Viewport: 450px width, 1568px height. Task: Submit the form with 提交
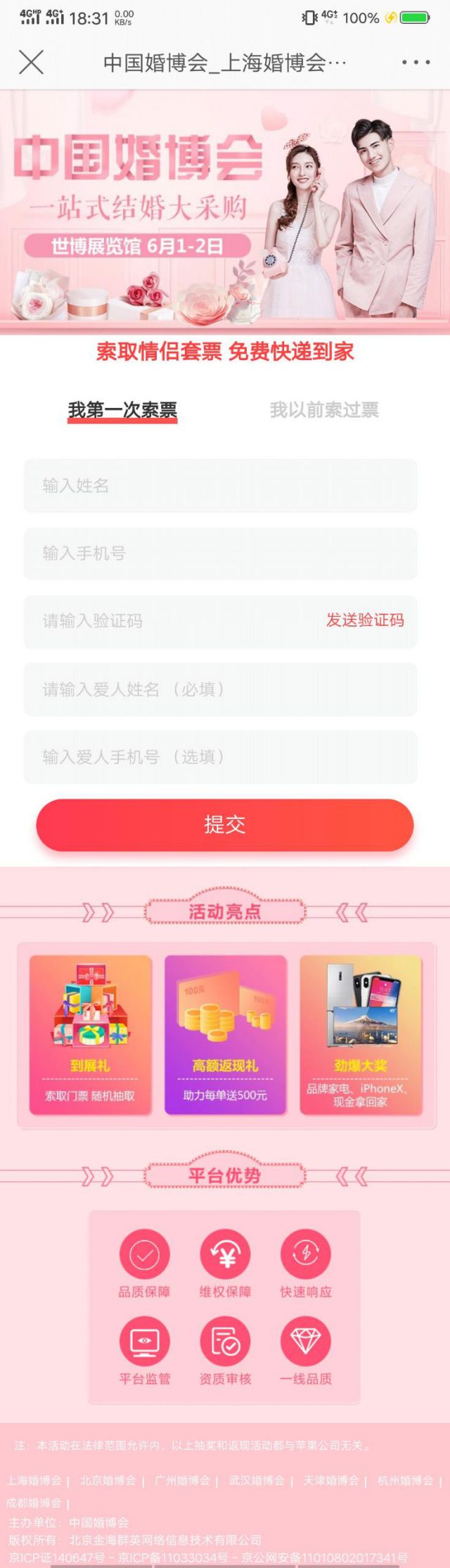pyautogui.click(x=224, y=824)
